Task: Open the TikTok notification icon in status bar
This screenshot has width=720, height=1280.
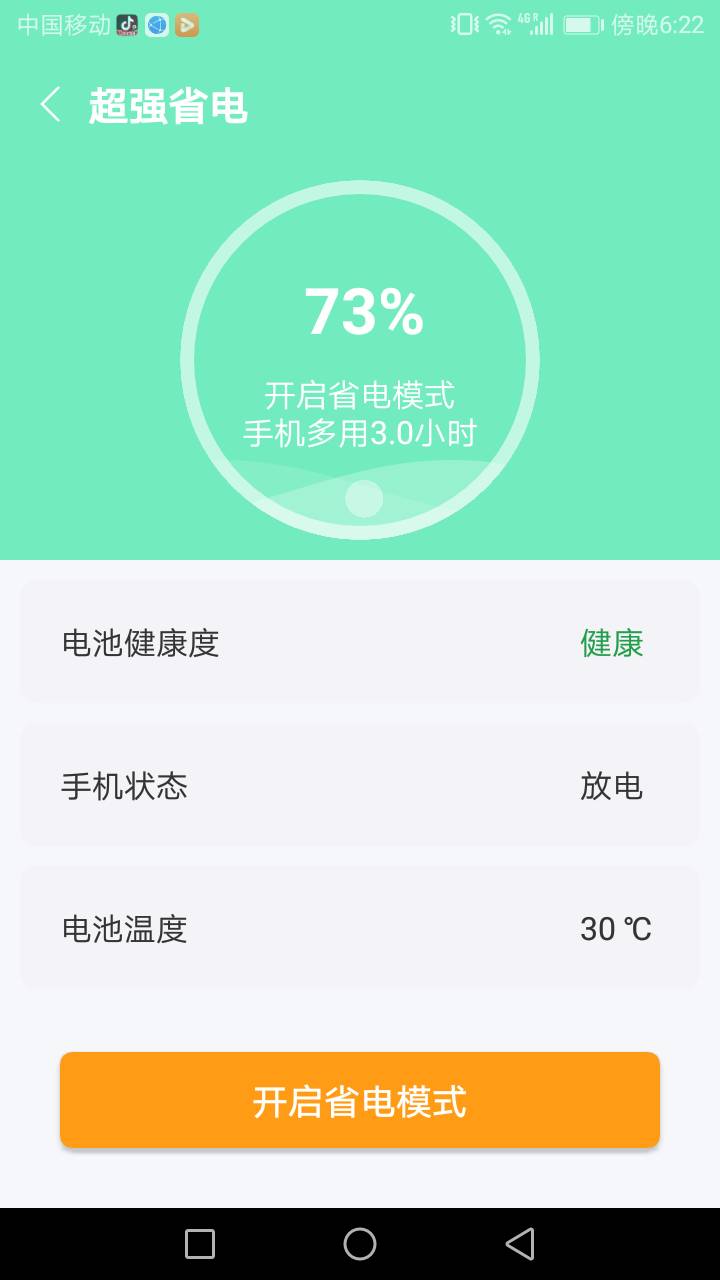Action: [128, 24]
